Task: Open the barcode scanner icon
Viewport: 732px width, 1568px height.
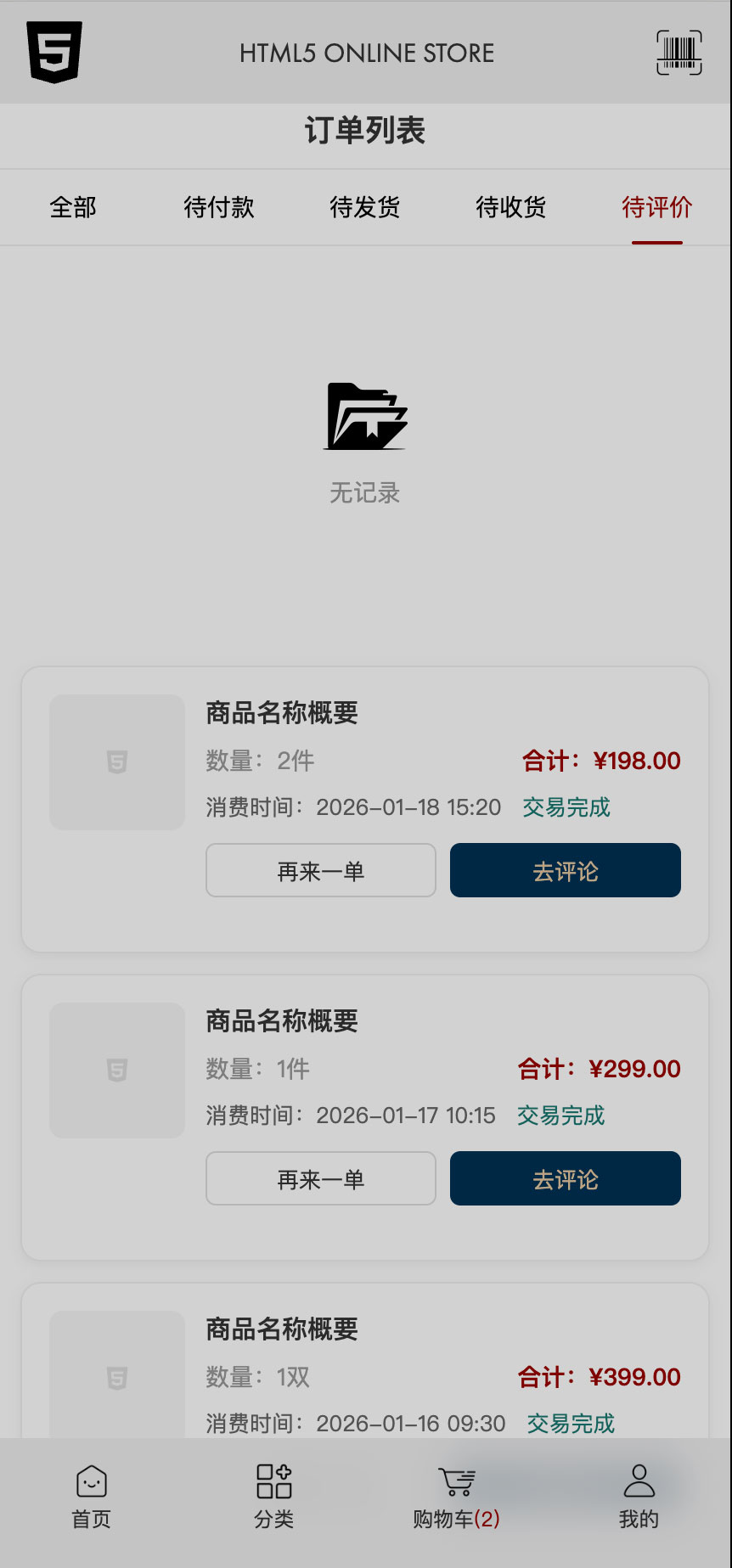Action: 679,53
